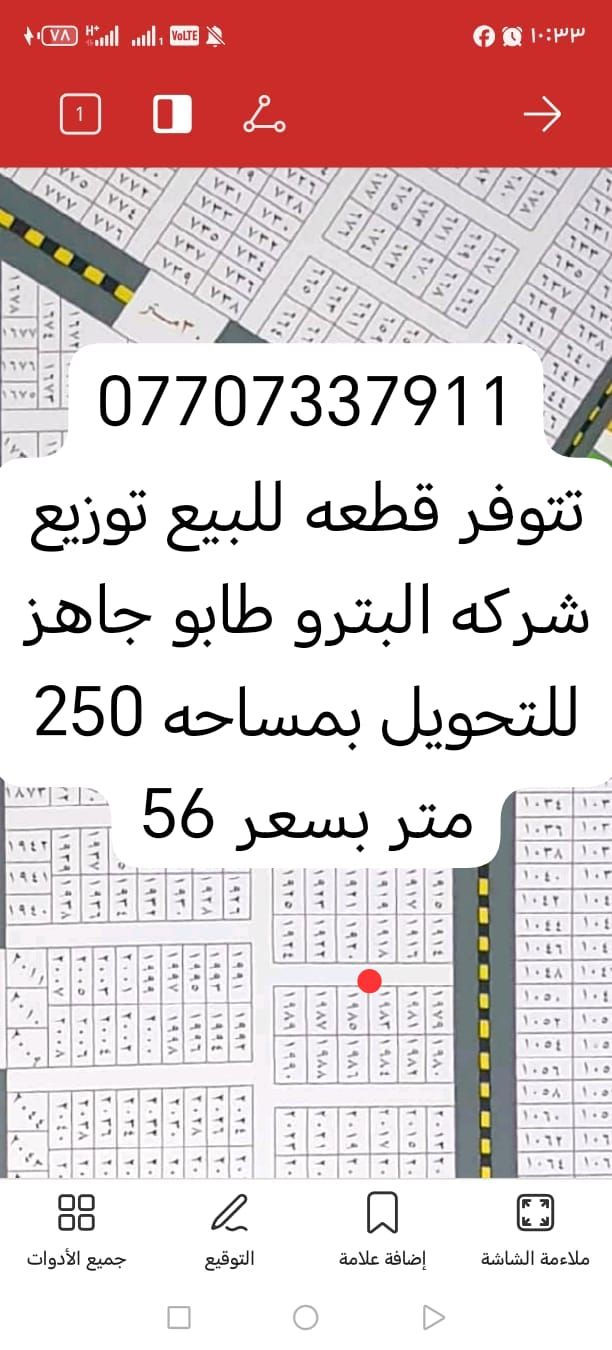Open جميع الأدوات (all tools)
This screenshot has height=1350, width=612.
77,1229
